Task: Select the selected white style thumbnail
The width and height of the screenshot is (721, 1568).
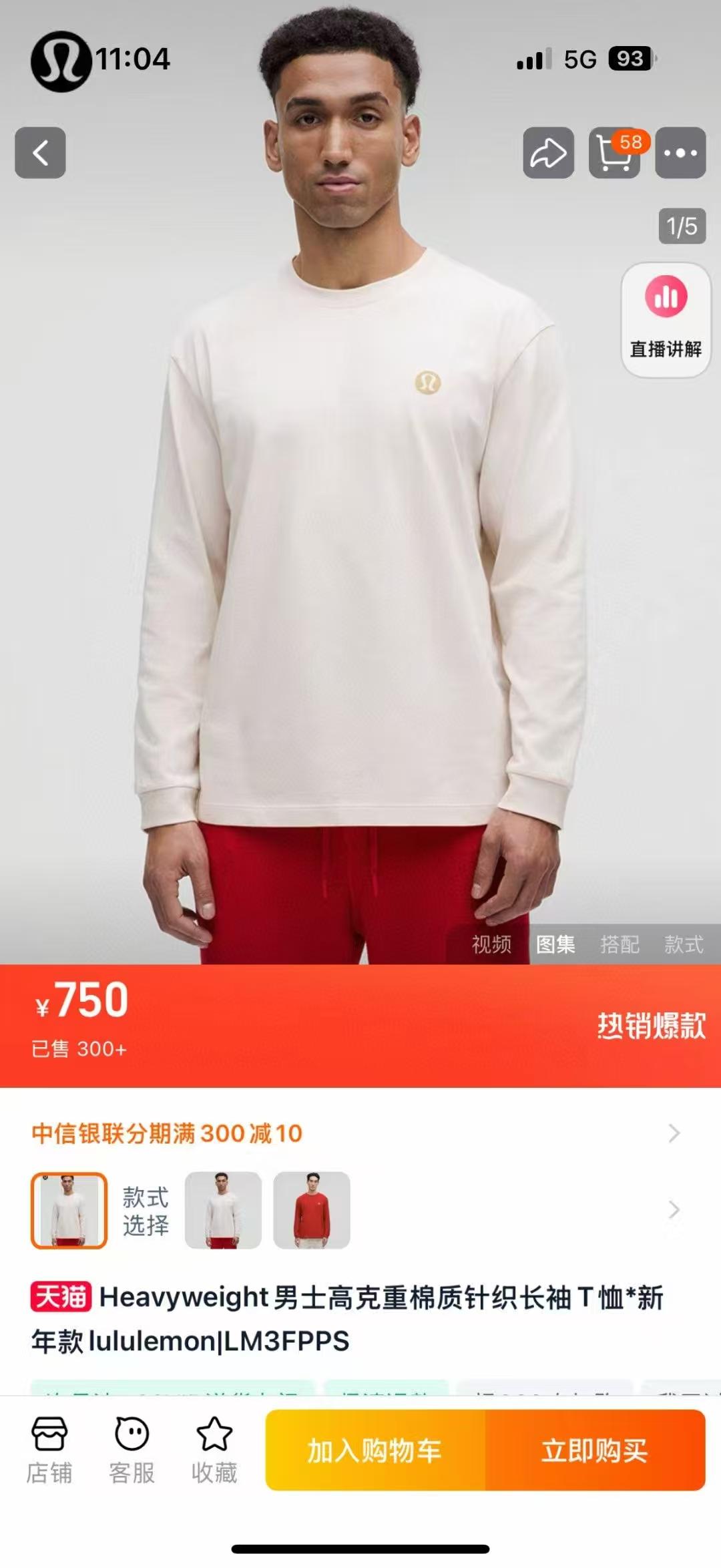Action: tap(69, 1210)
